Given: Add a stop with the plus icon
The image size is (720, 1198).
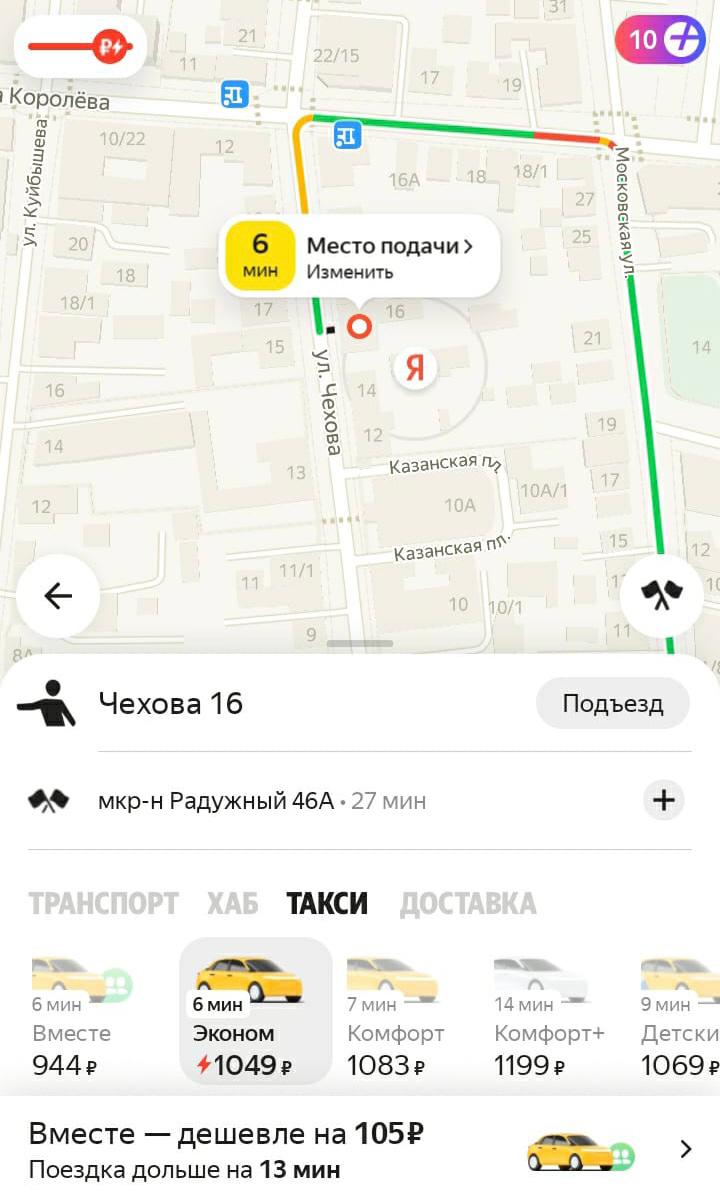Looking at the screenshot, I should click(664, 800).
